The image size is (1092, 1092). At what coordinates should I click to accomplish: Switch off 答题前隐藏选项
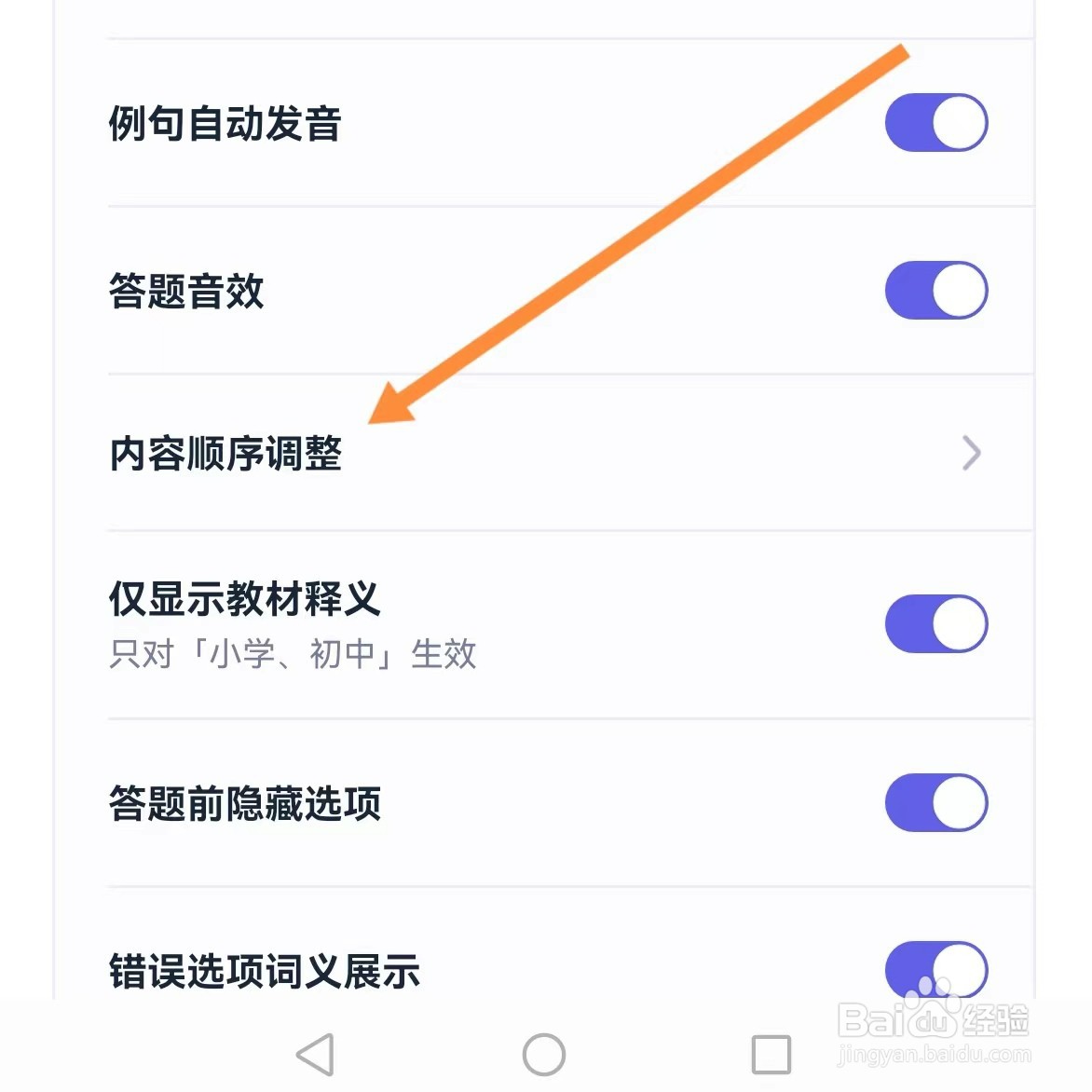click(935, 802)
